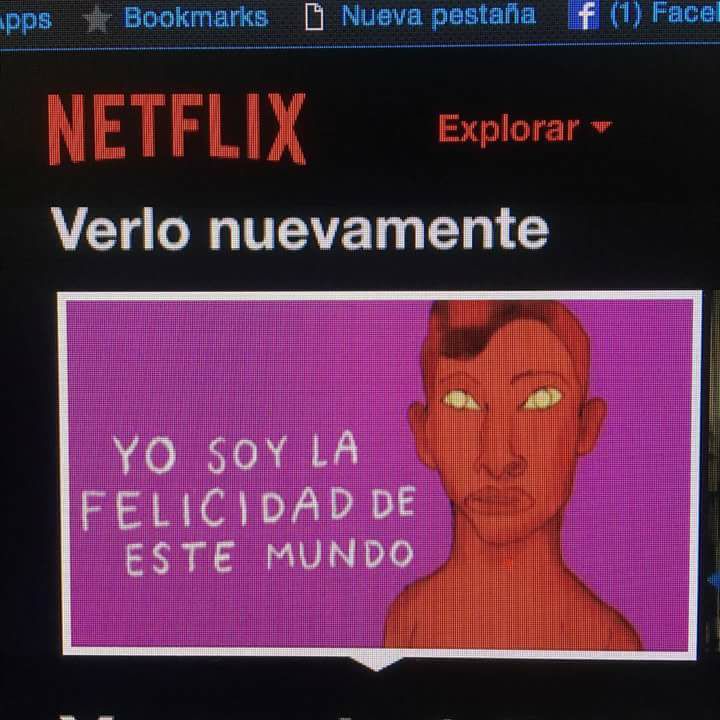Open the 'Yo soy la felicidad de este mundo' title

[378, 472]
